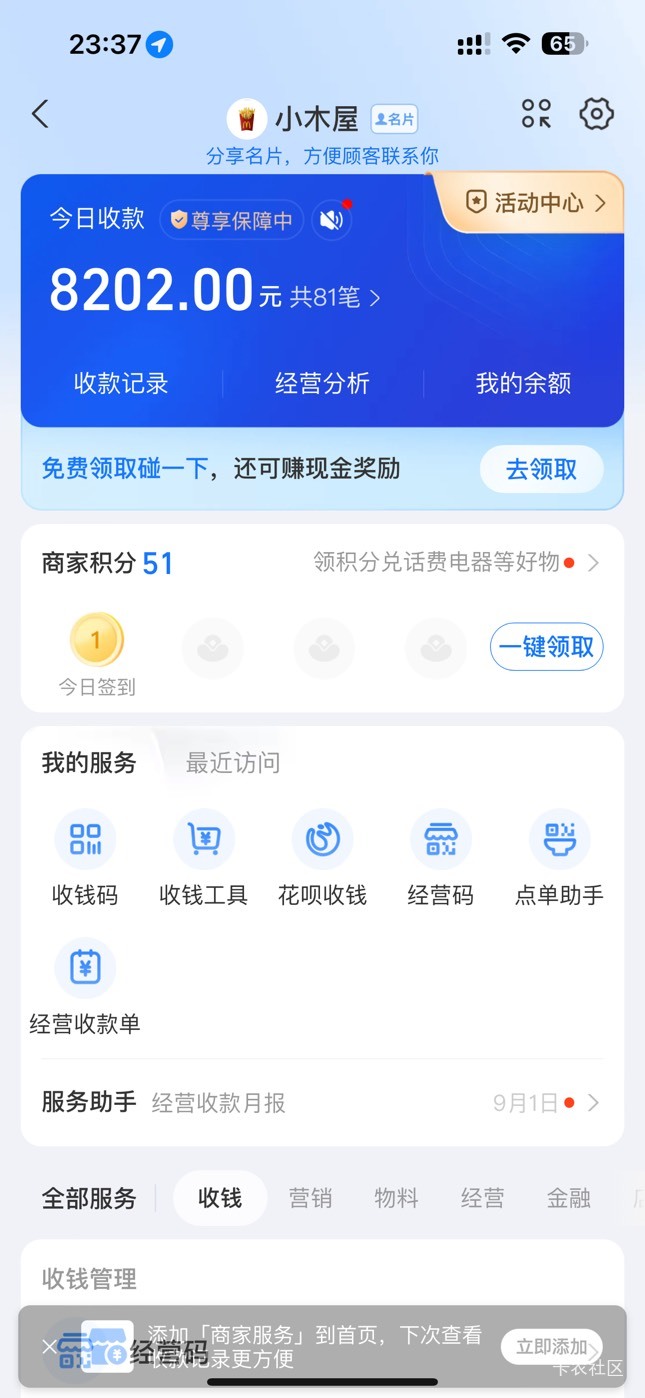
Task: Open the scan code icon
Action: coord(536,114)
